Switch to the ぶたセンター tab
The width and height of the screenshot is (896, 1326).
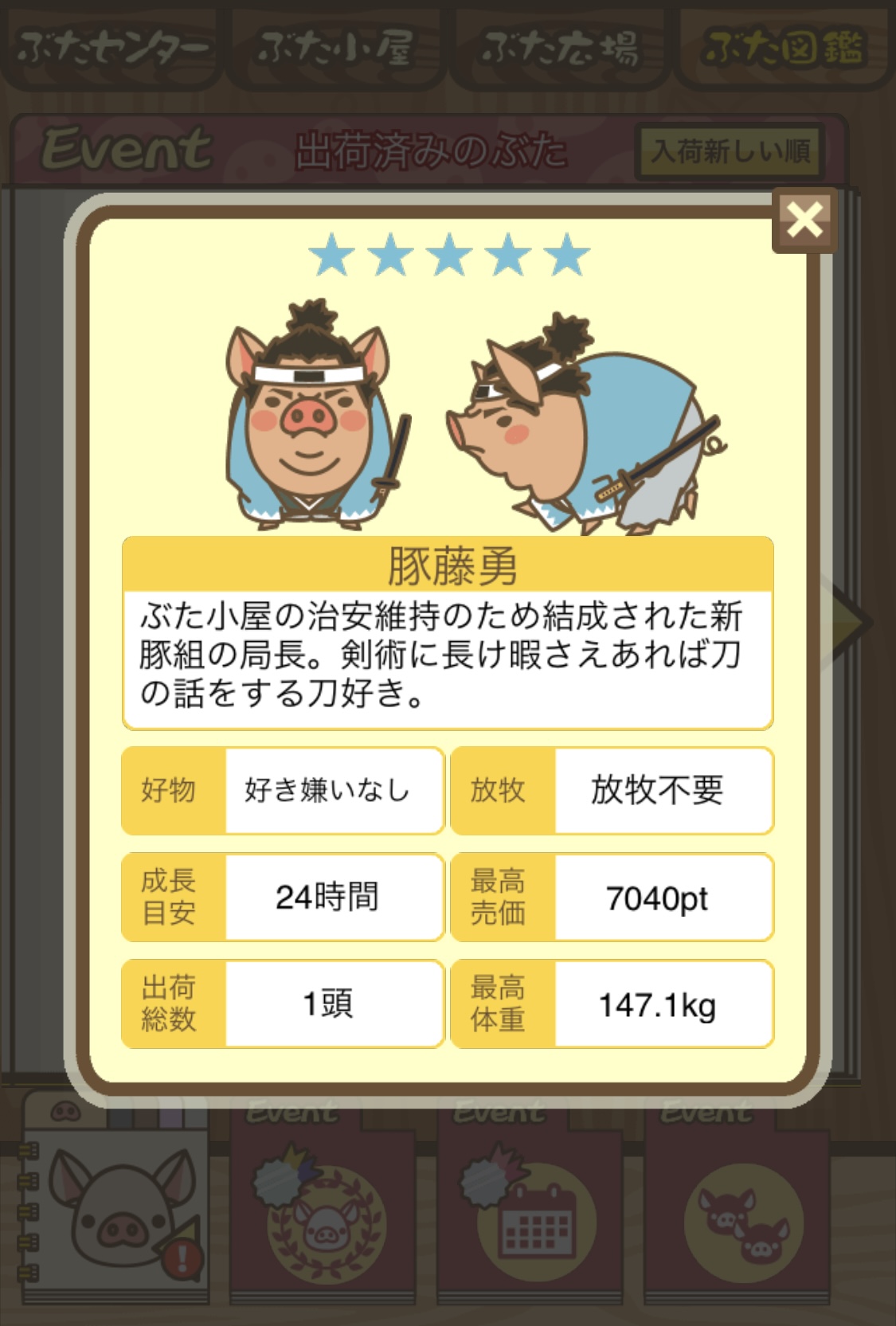[x=112, y=49]
